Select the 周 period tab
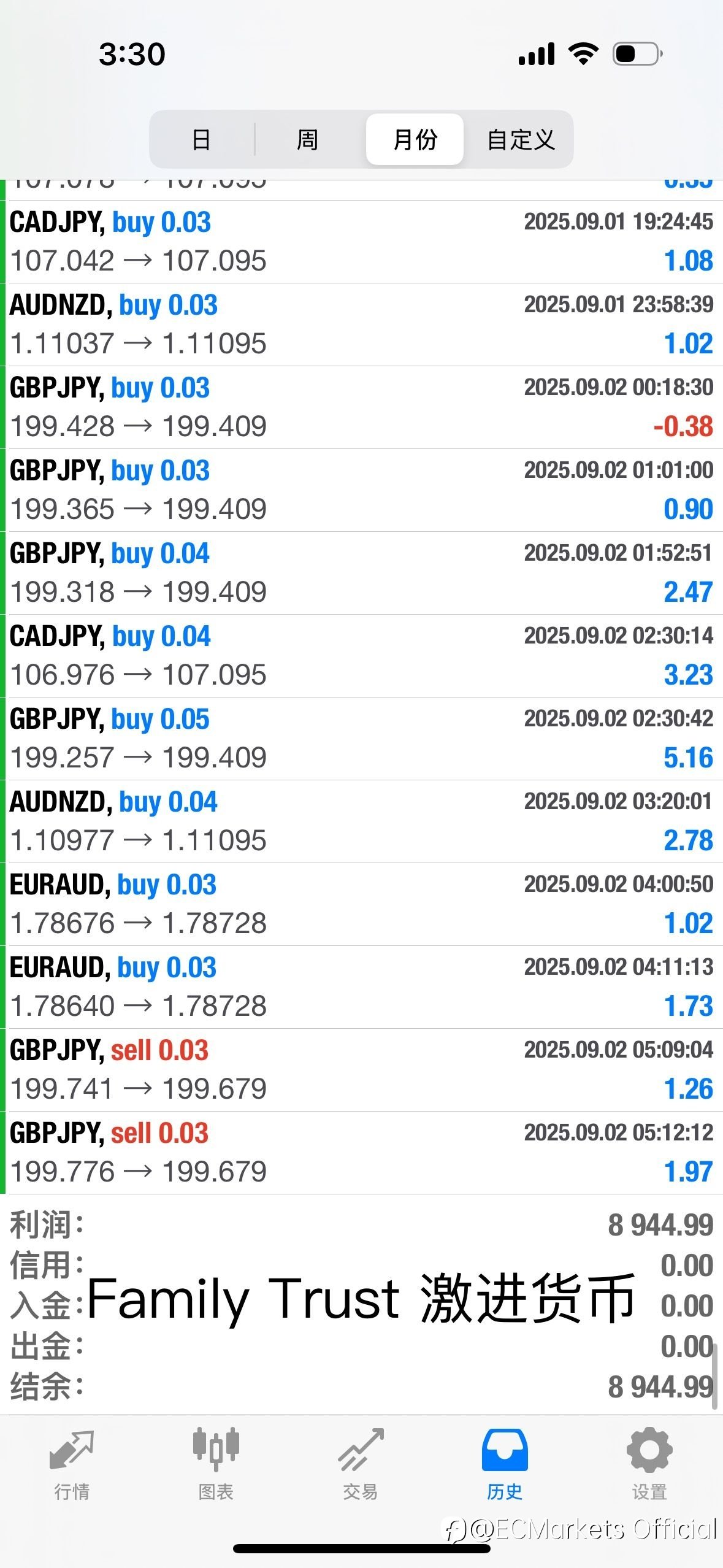The image size is (723, 1568). coord(308,139)
